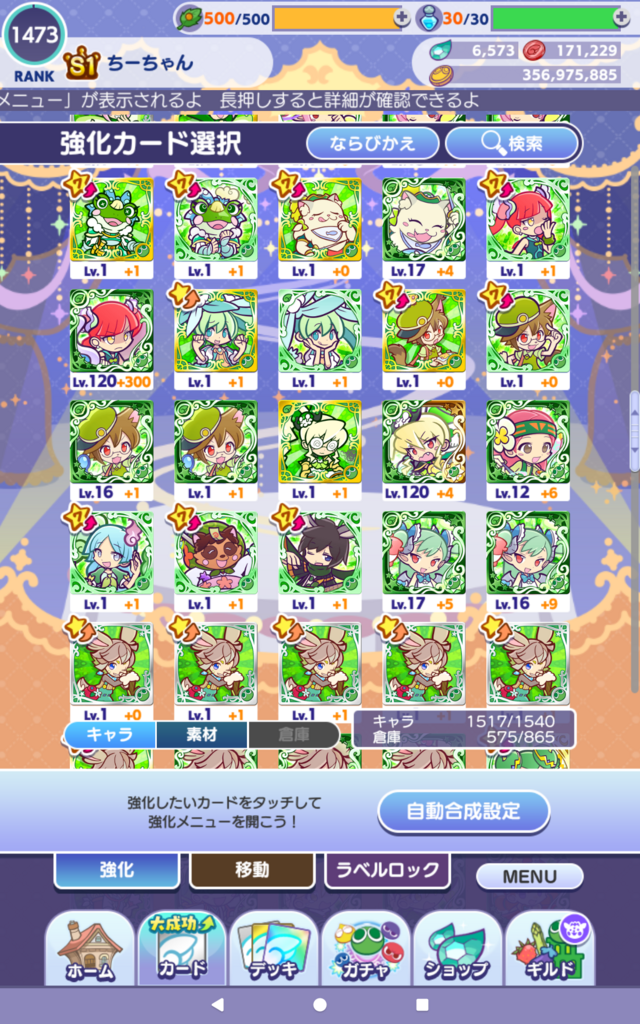Open ガチャ in bottom navigation

tap(366, 948)
